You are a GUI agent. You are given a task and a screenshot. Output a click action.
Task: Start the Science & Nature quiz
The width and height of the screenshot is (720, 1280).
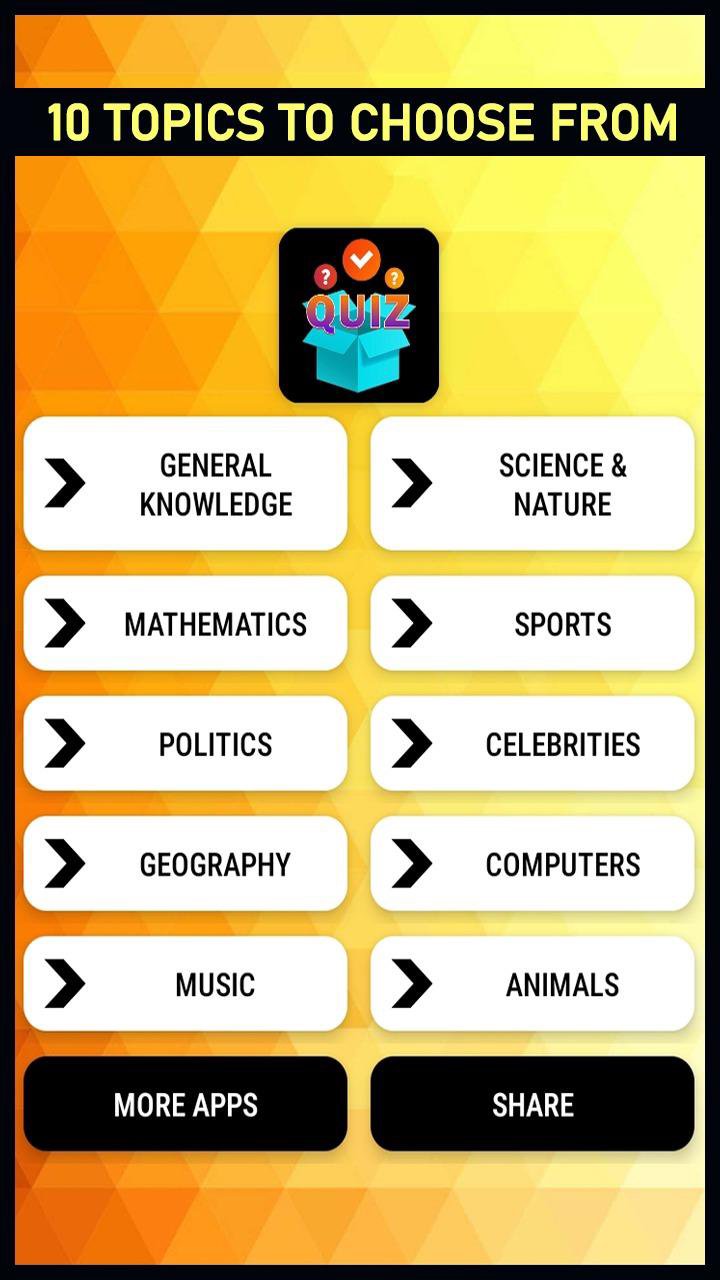point(560,483)
